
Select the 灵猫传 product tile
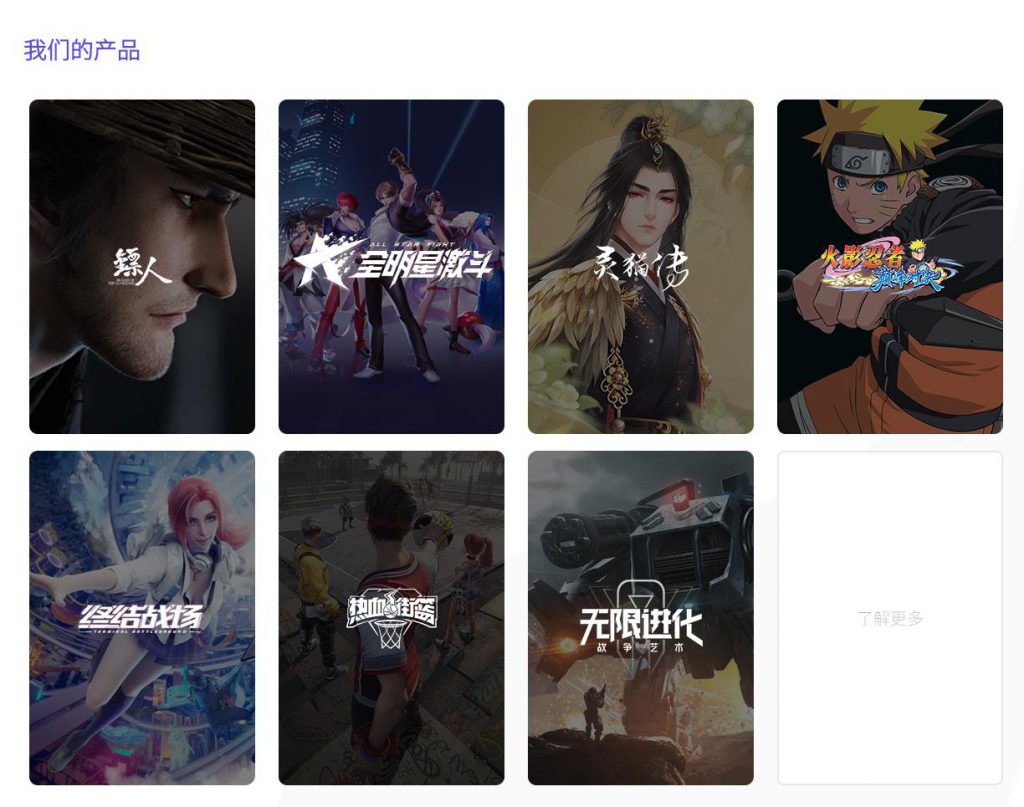click(640, 267)
